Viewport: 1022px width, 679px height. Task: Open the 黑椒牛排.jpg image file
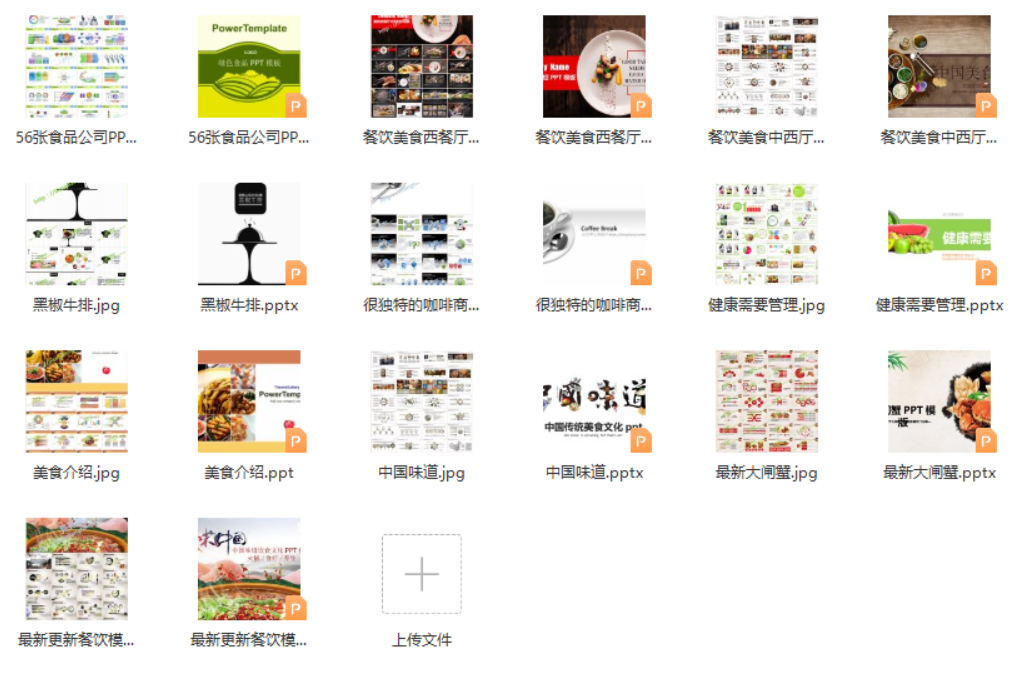click(76, 234)
